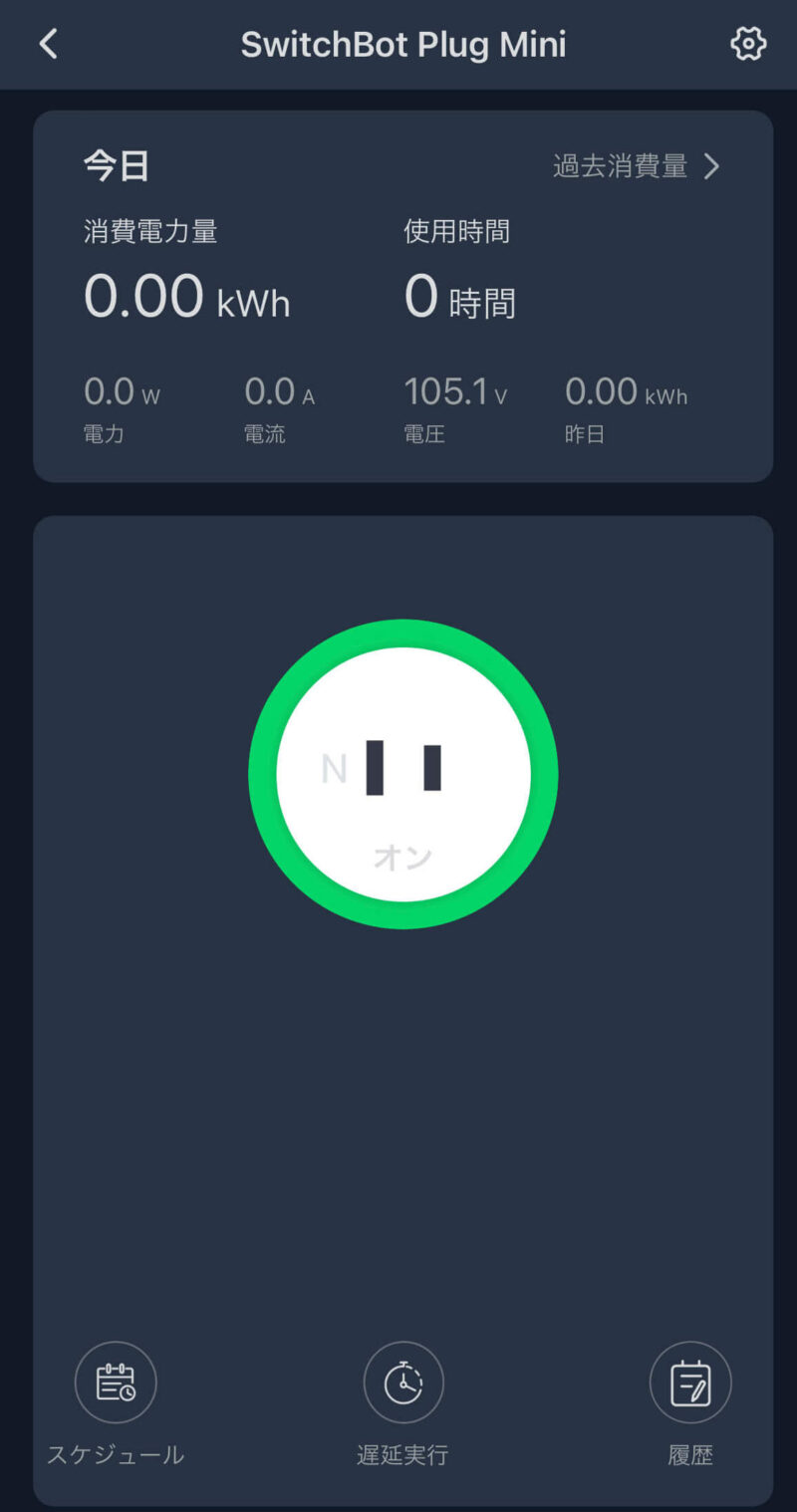Open the settings gear icon
797x1512 pixels.
pyautogui.click(x=747, y=44)
